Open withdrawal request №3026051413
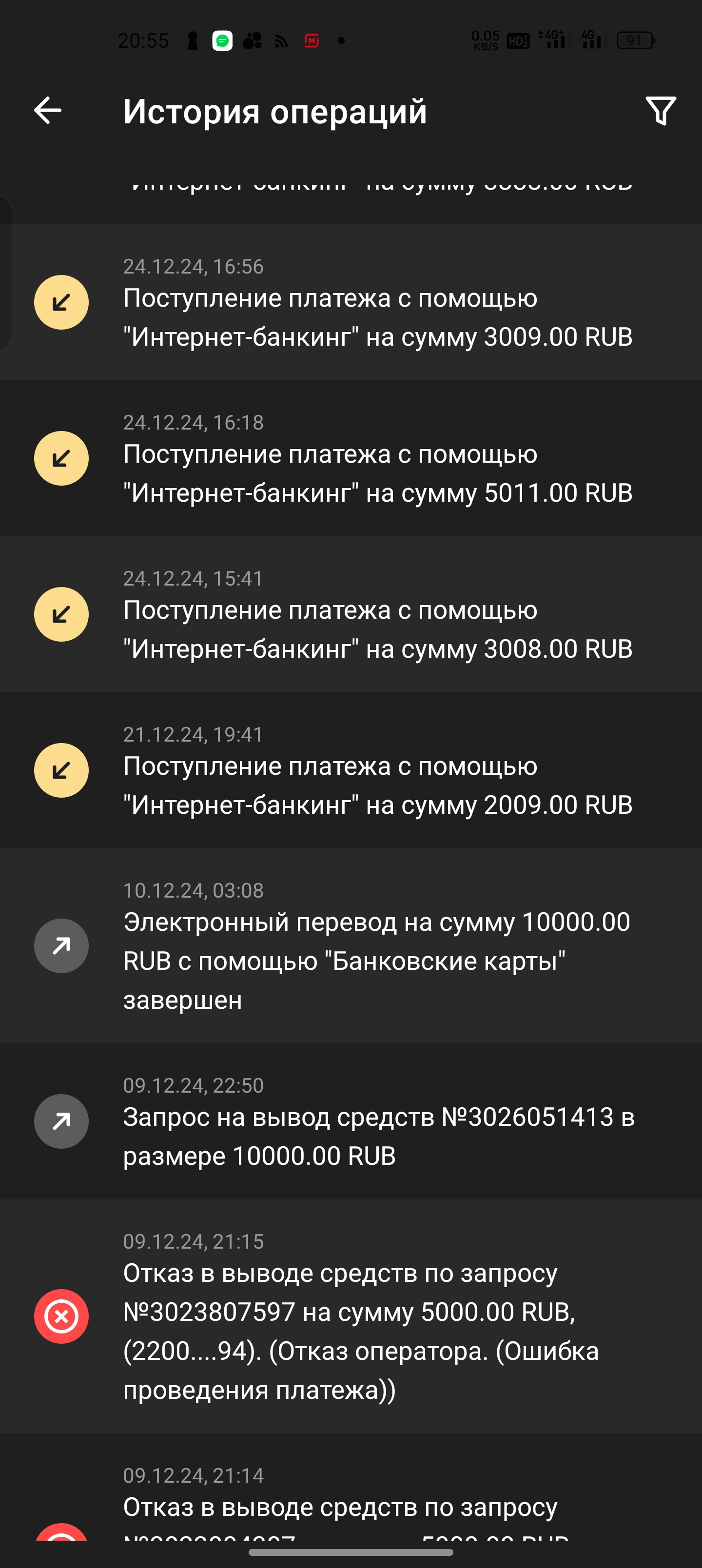Screen dimensions: 702x1568 click(x=351, y=1121)
